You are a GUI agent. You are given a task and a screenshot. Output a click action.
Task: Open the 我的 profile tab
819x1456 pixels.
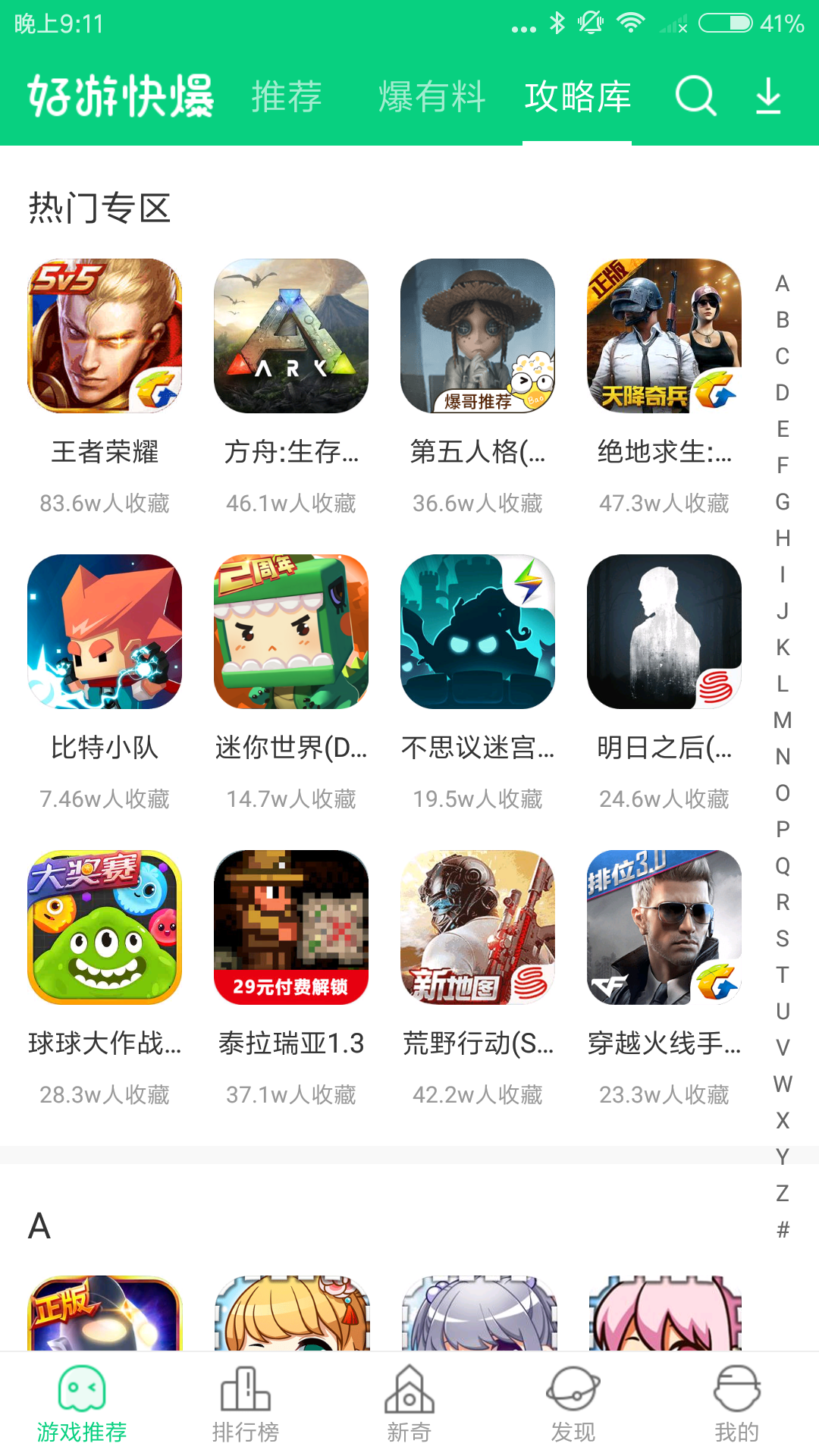736,1404
